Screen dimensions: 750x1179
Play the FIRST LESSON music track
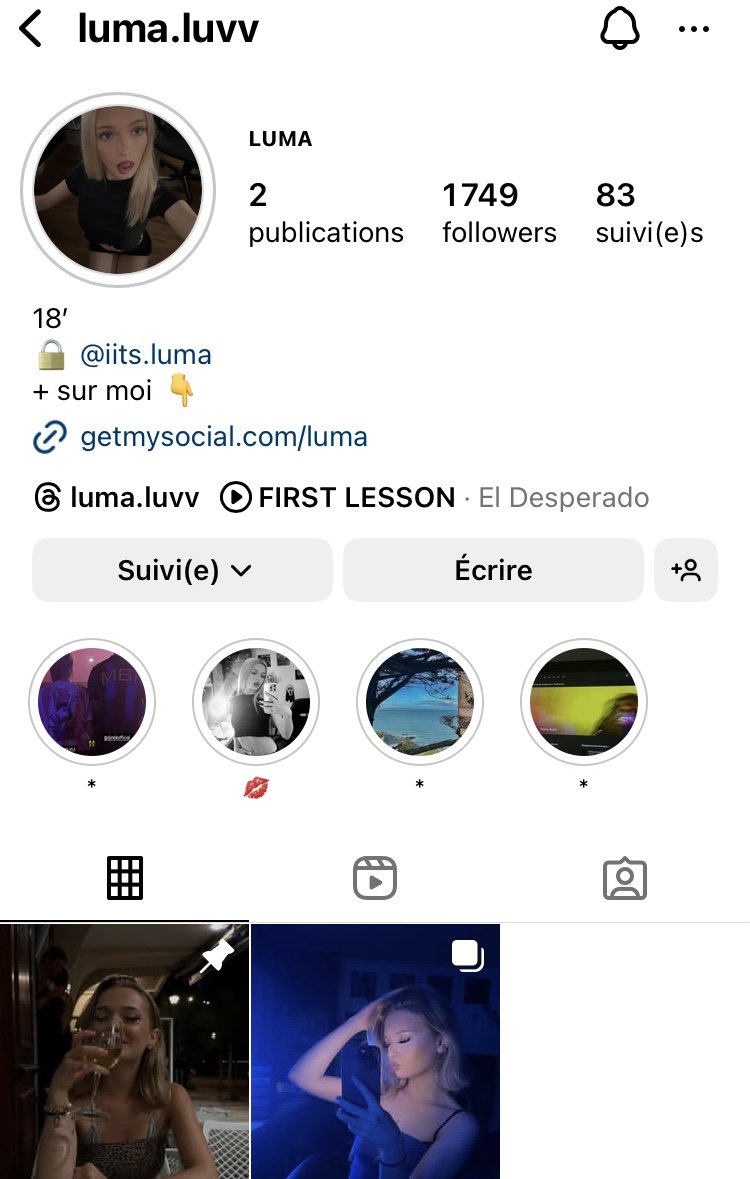click(355, 497)
